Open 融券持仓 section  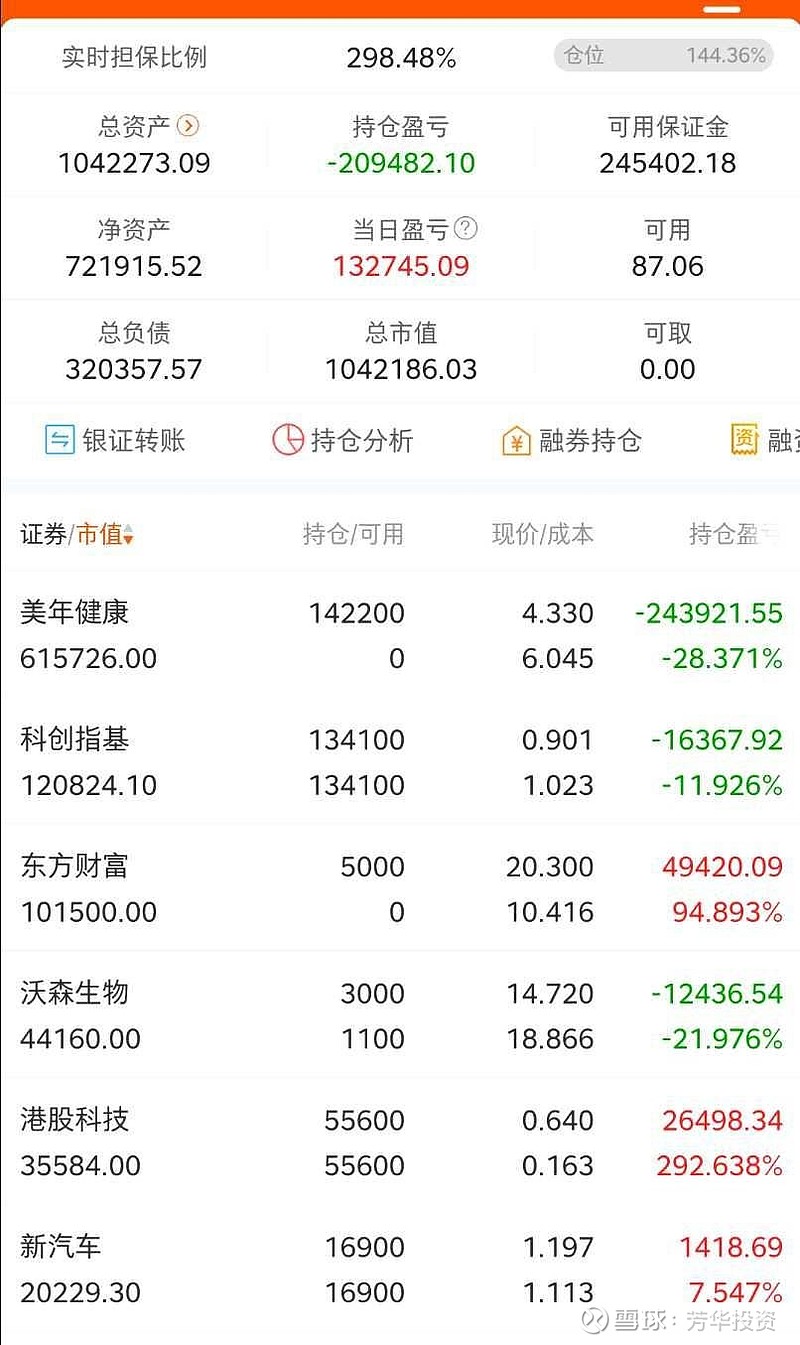[x=571, y=440]
